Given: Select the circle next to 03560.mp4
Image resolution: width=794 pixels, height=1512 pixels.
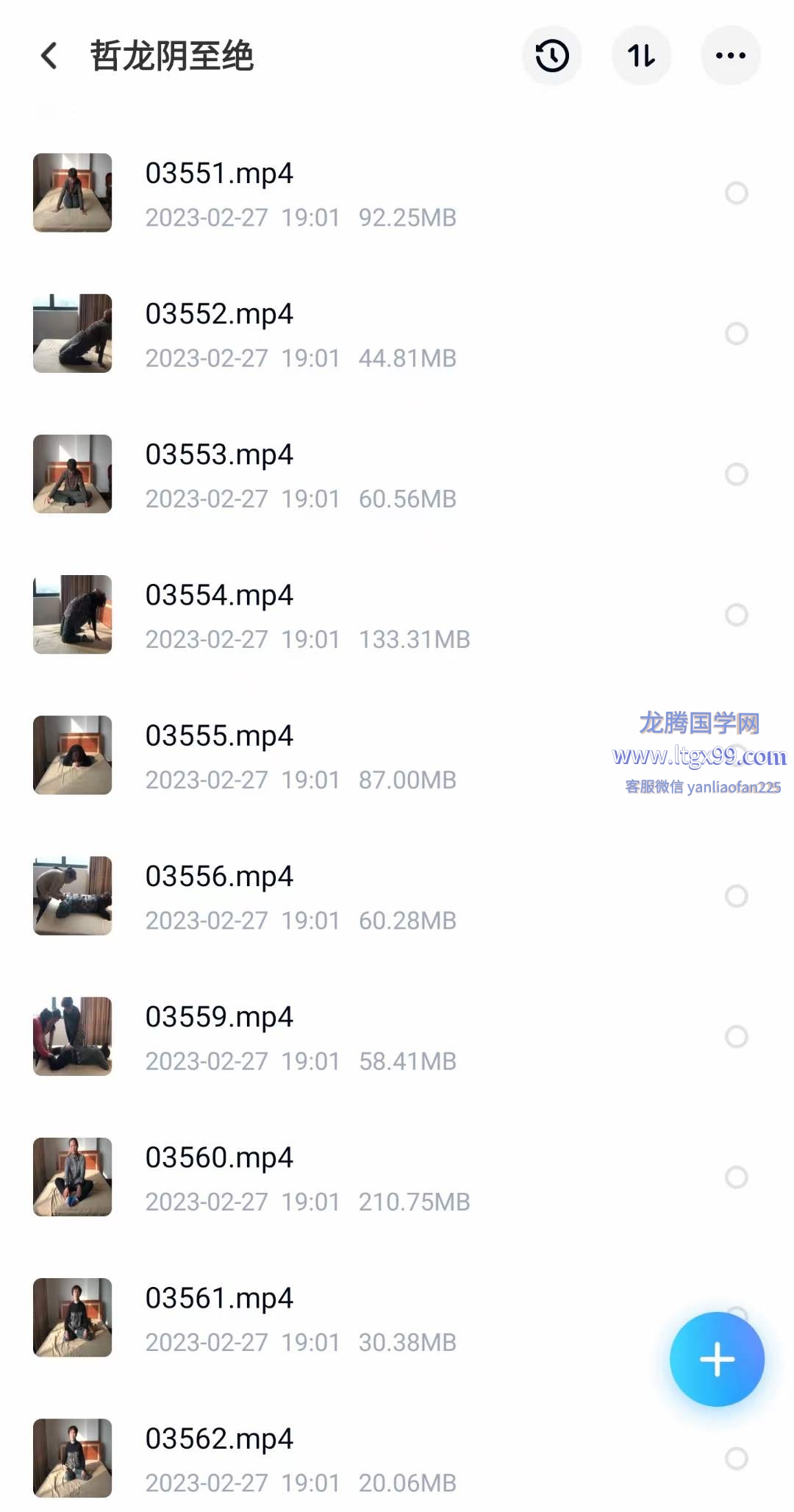Looking at the screenshot, I should [737, 1177].
